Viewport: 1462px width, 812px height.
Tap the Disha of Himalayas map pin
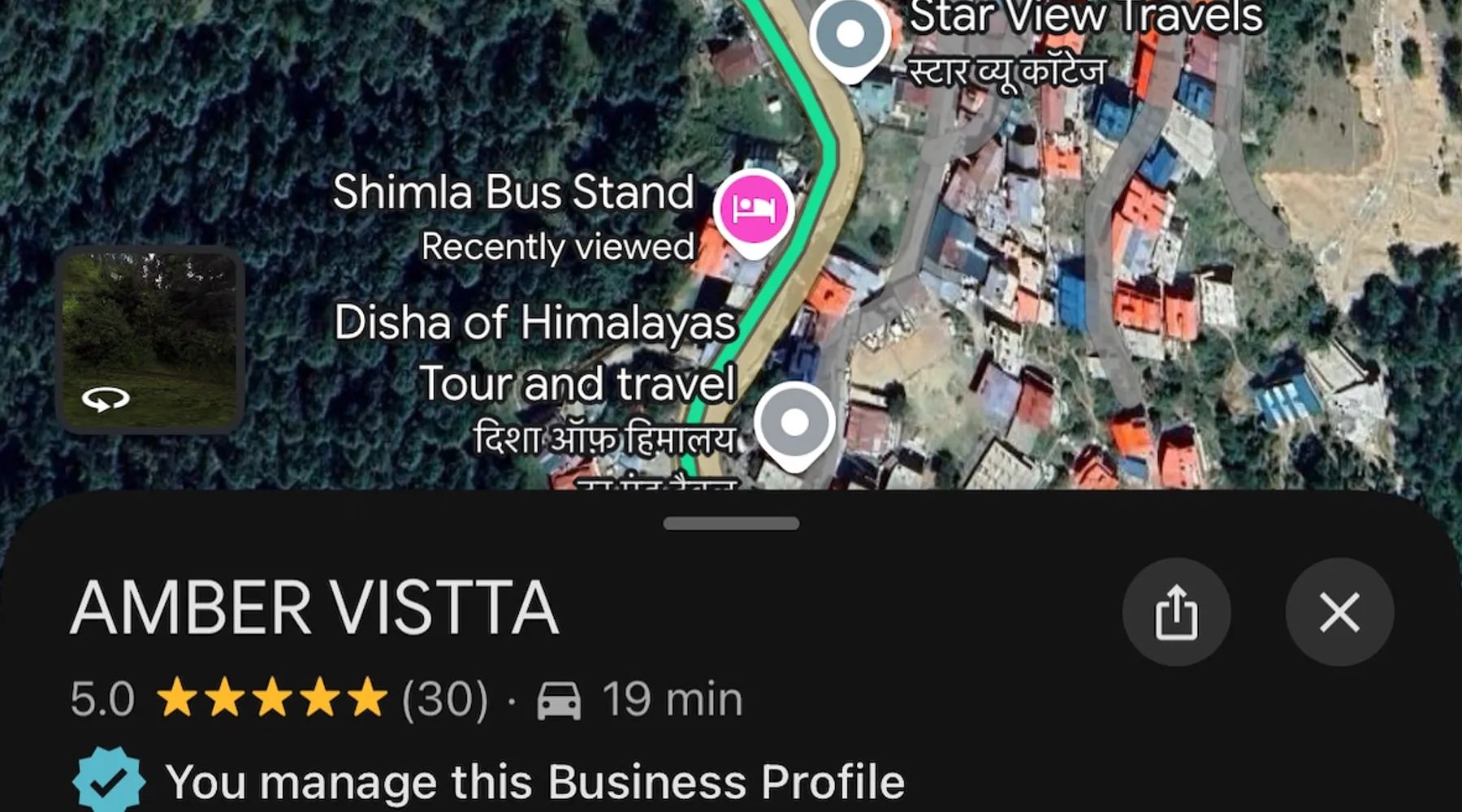coord(794,422)
